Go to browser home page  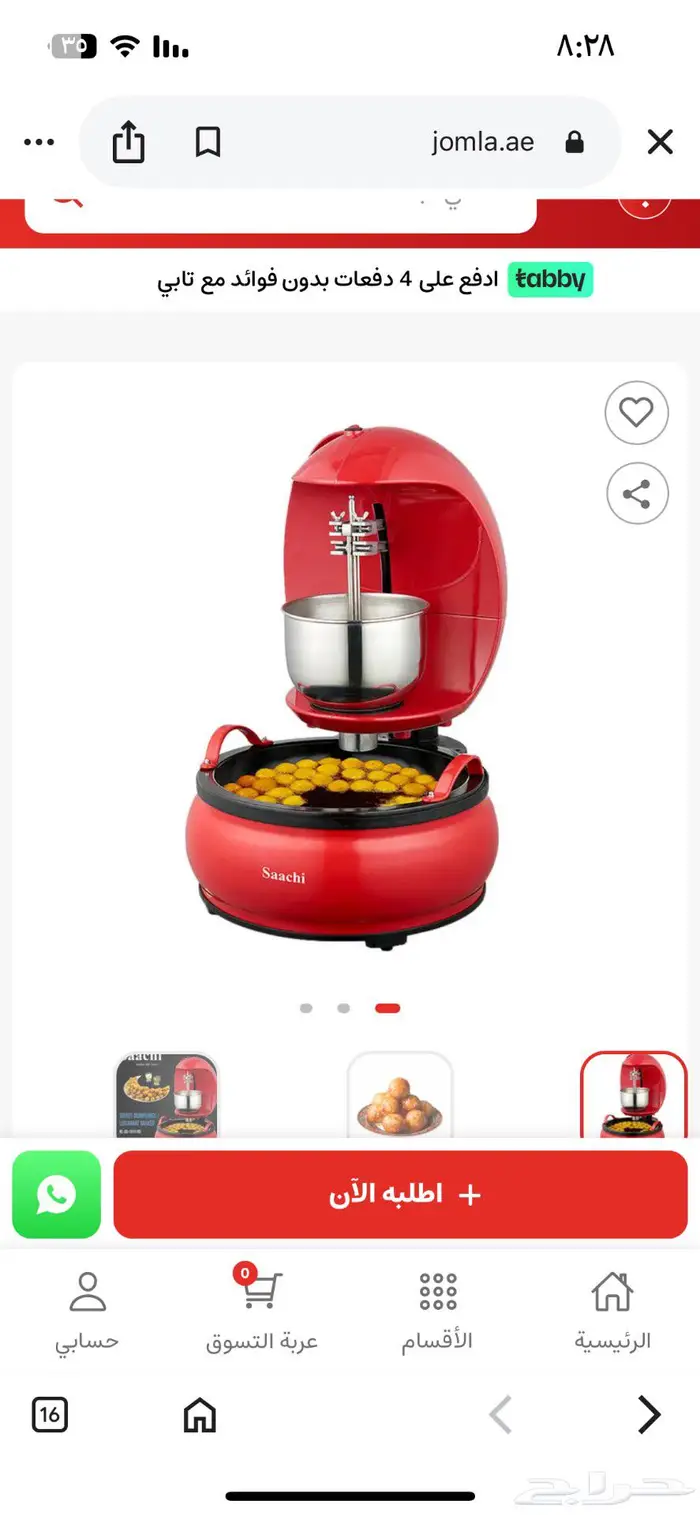pyautogui.click(x=199, y=1415)
